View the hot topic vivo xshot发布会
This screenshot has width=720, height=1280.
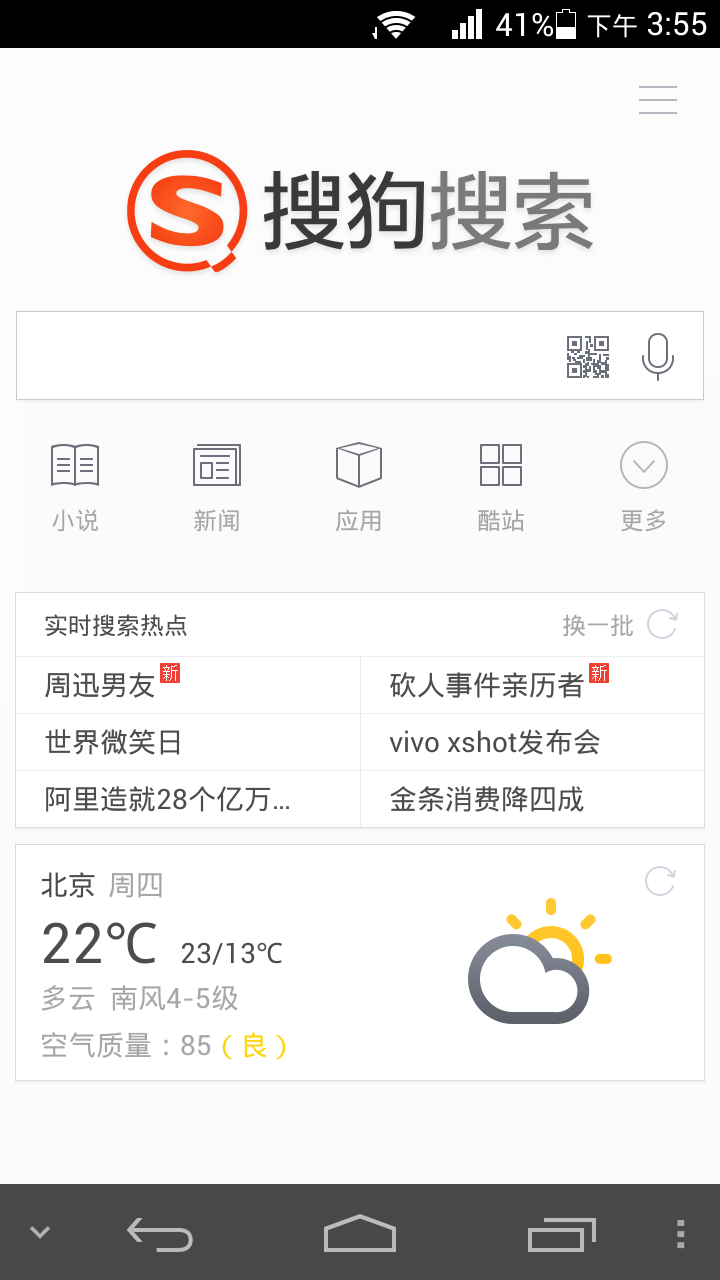click(495, 742)
